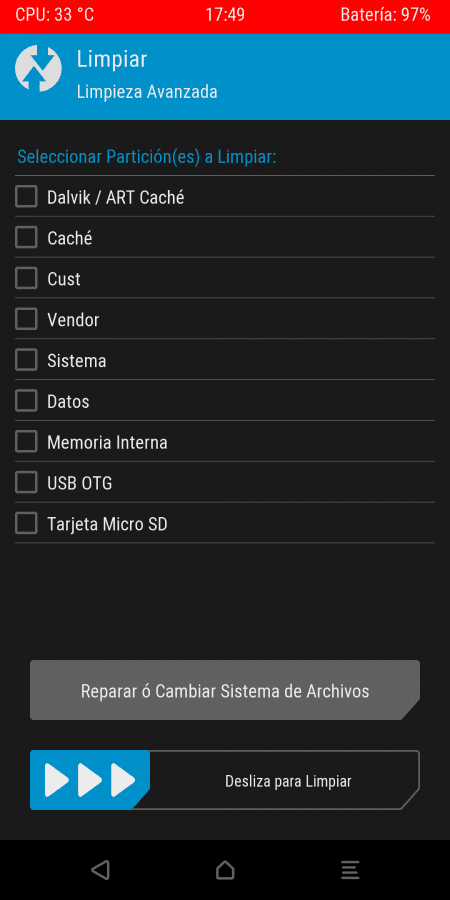Select the Caché partition checkbox
The width and height of the screenshot is (450, 900).
click(x=26, y=237)
